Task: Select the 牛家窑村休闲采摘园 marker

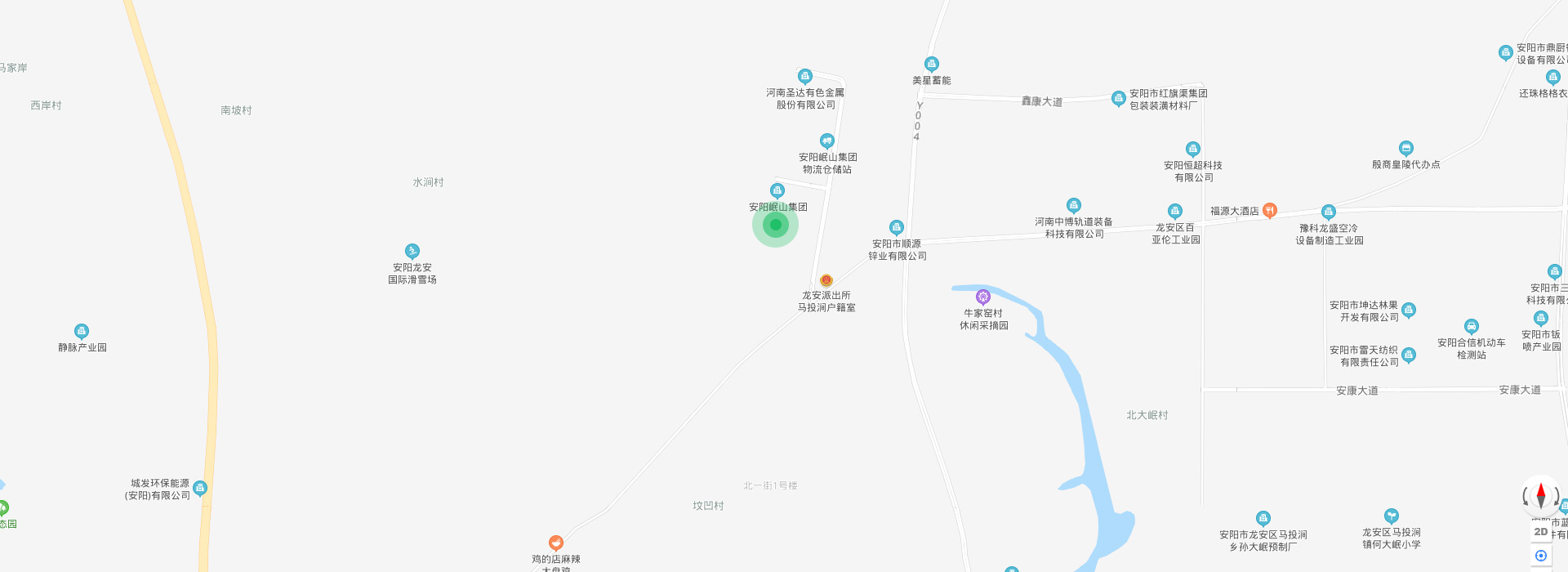Action: pyautogui.click(x=983, y=297)
